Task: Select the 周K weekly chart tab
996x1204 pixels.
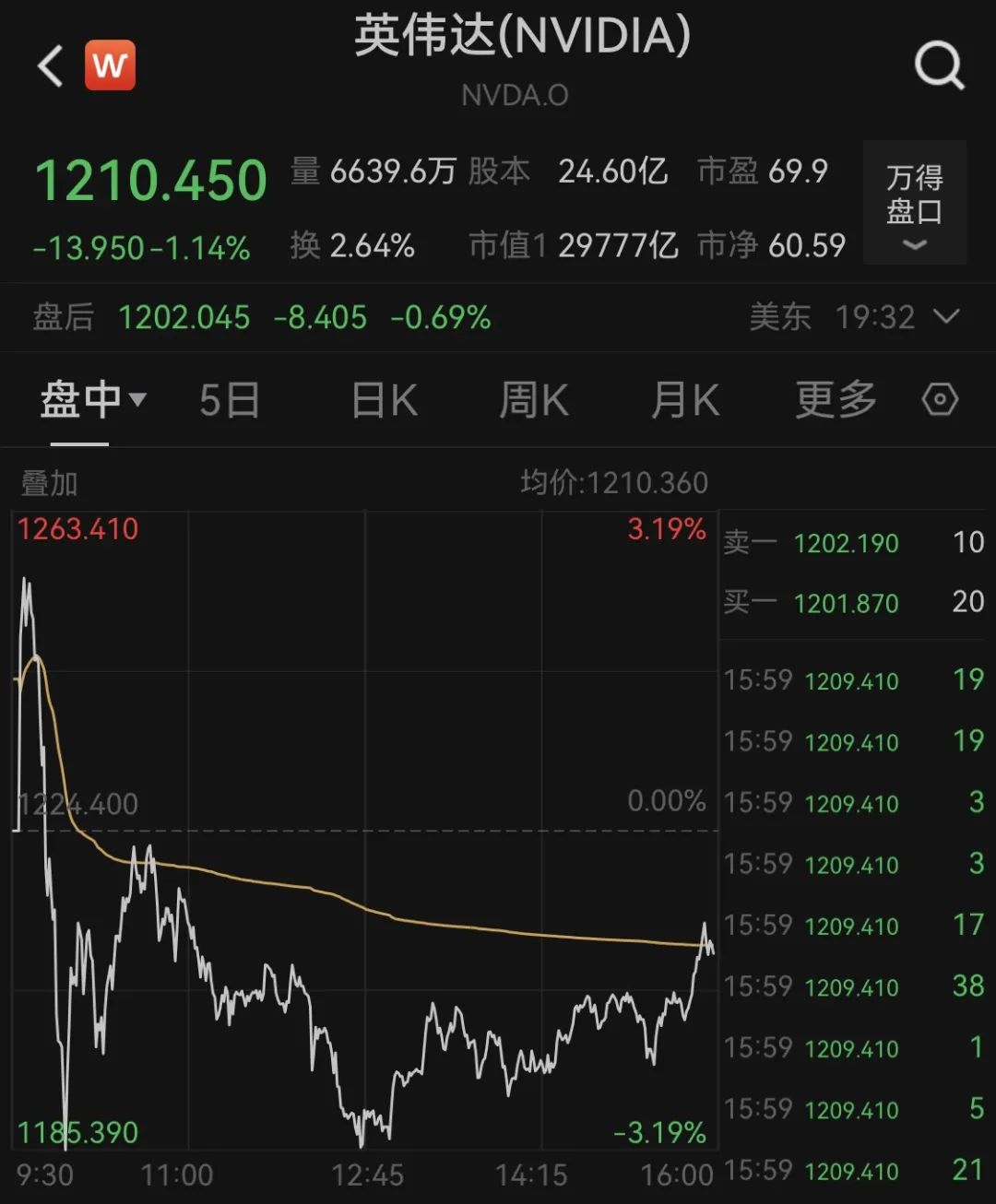Action: [533, 399]
